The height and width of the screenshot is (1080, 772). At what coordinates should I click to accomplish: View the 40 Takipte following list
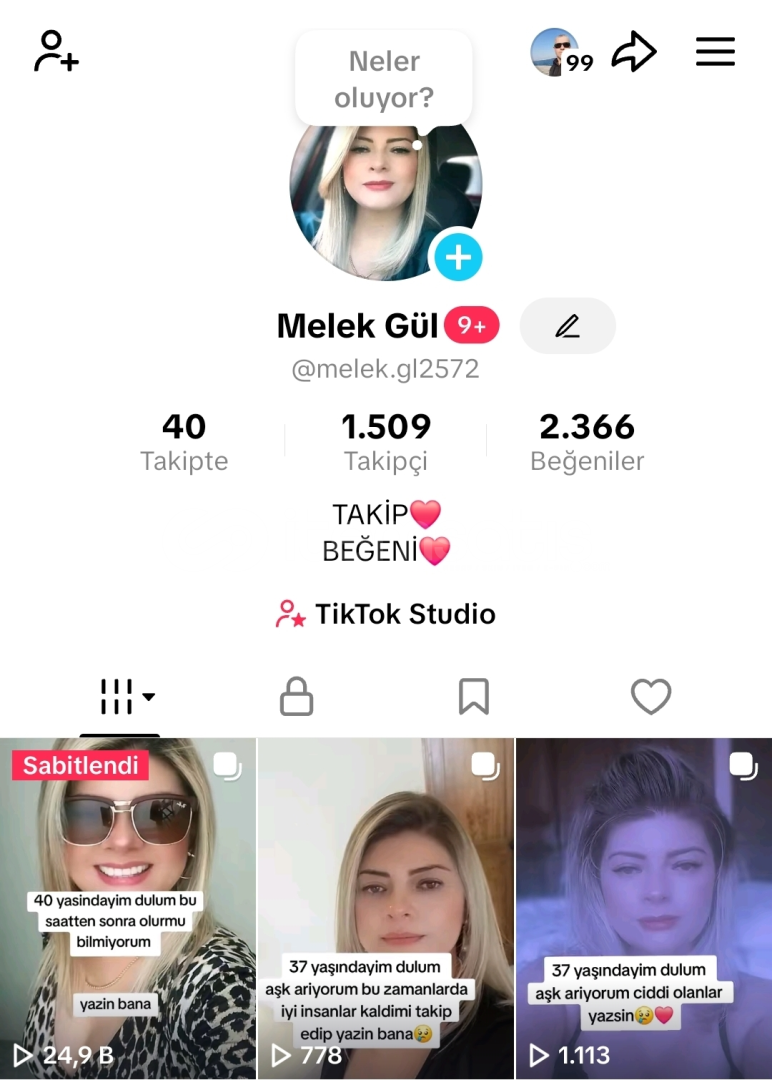point(184,441)
